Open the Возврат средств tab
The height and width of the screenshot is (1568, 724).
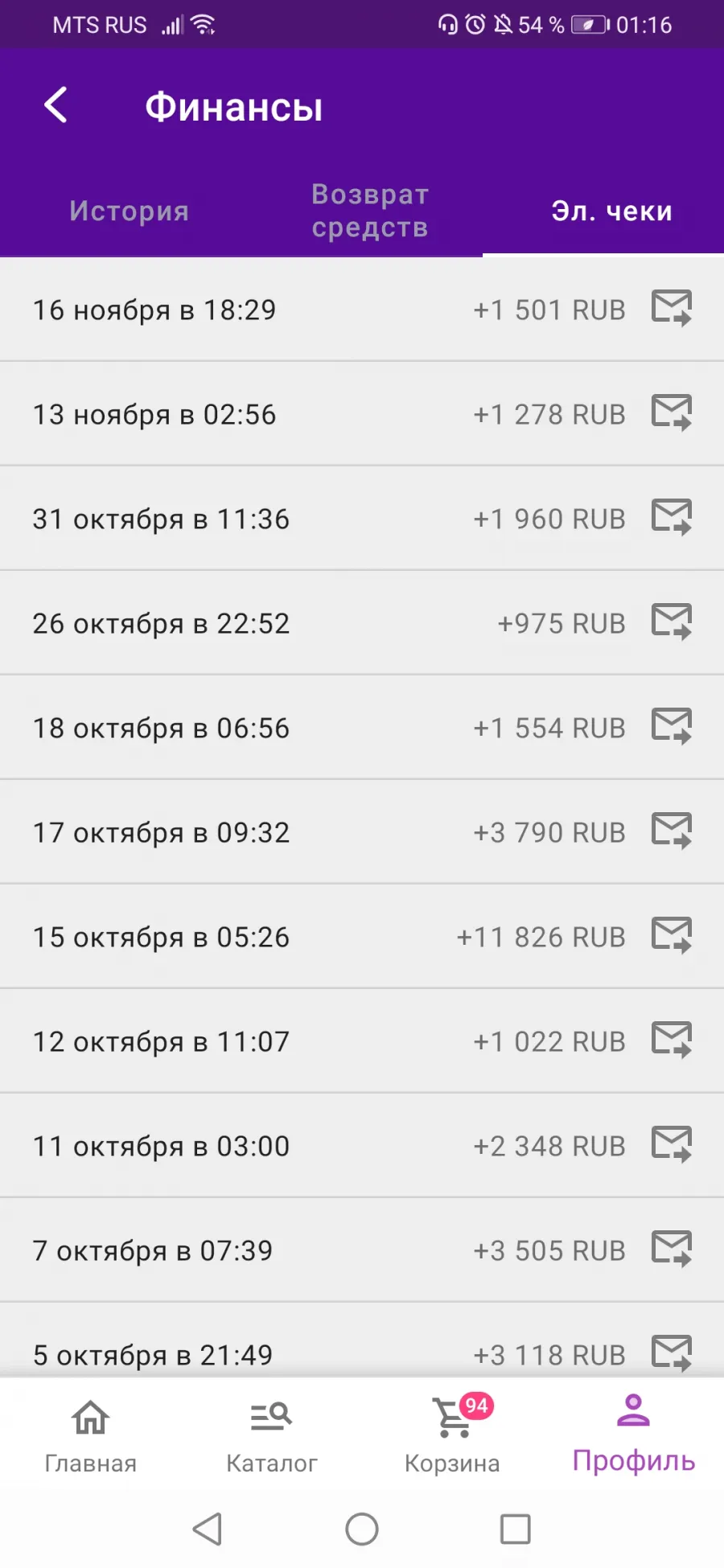(x=370, y=211)
